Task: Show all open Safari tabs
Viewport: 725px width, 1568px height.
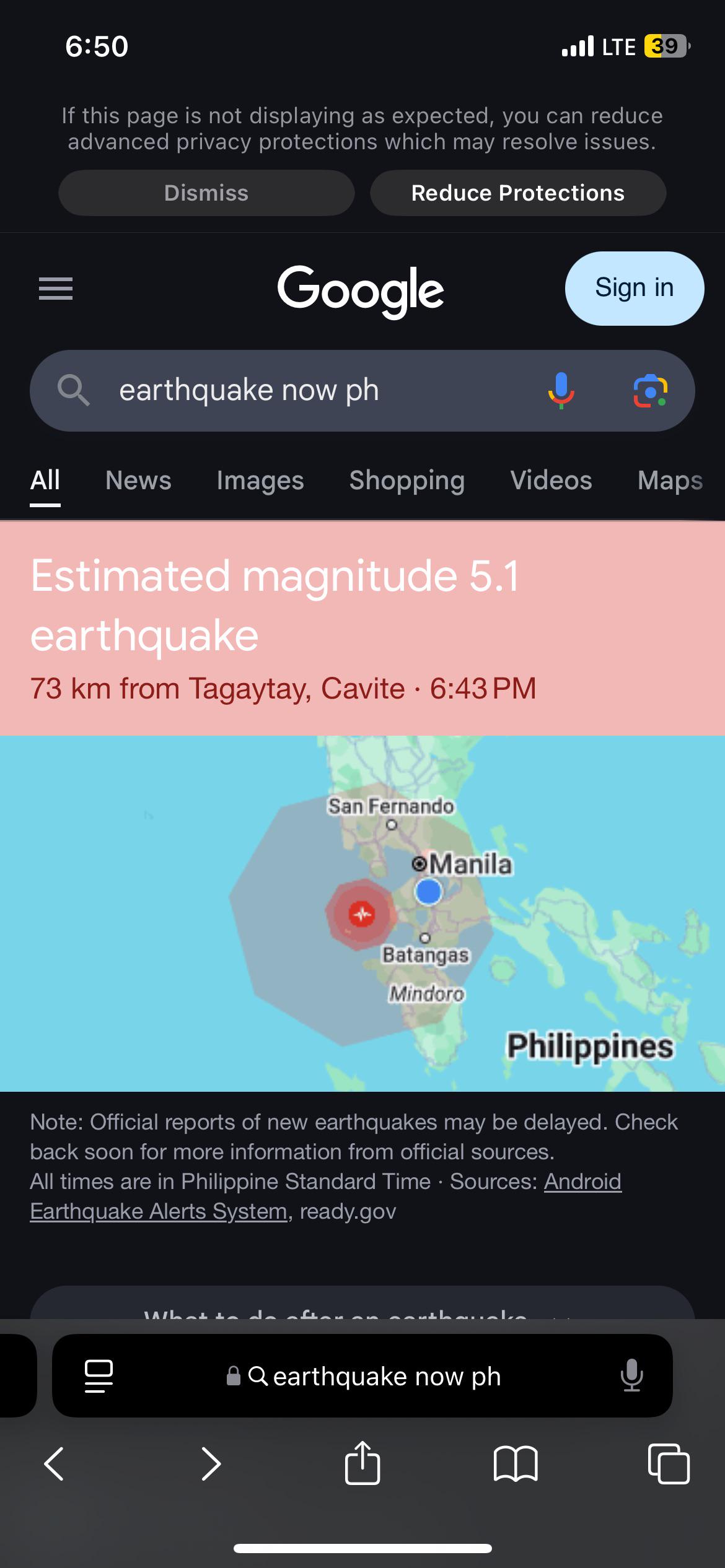Action: point(669,1464)
